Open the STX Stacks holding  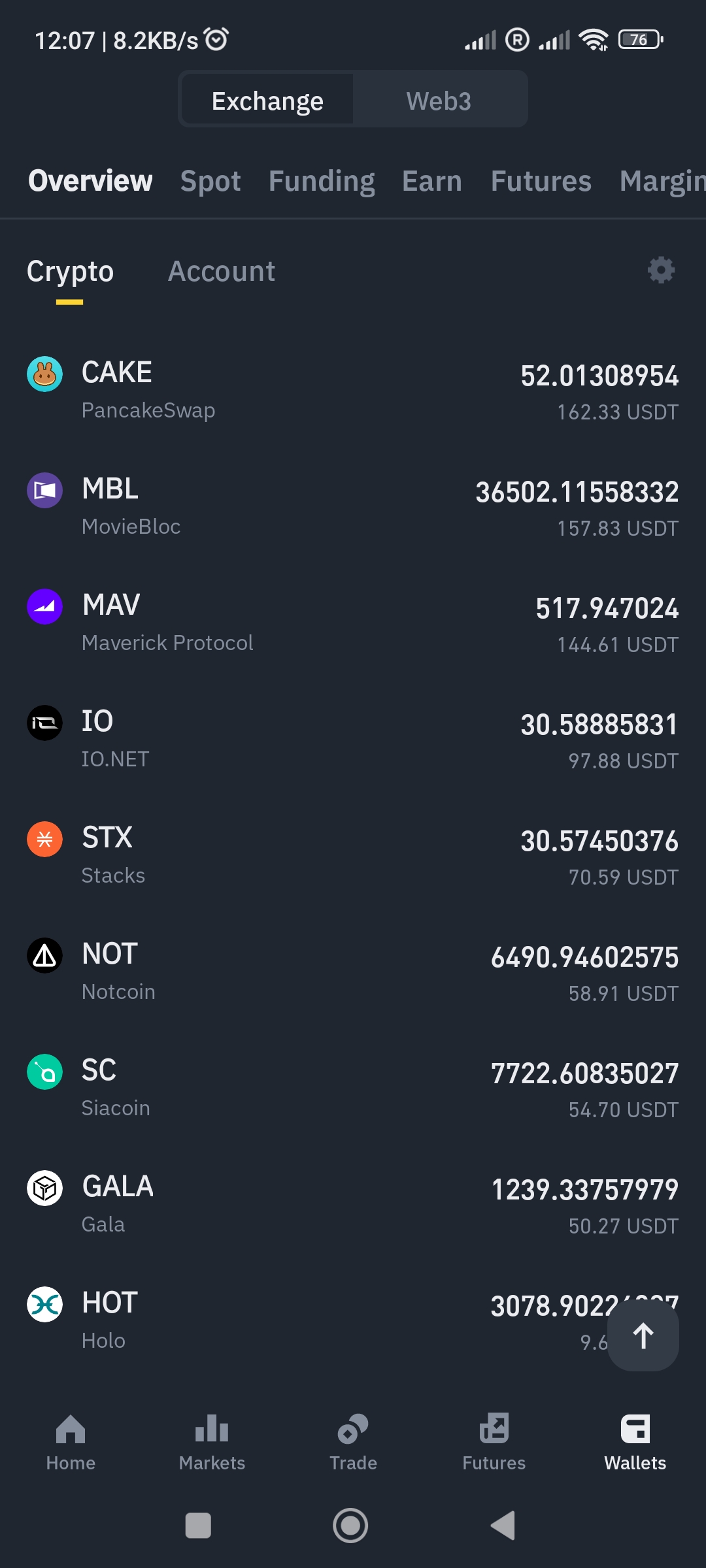point(353,856)
